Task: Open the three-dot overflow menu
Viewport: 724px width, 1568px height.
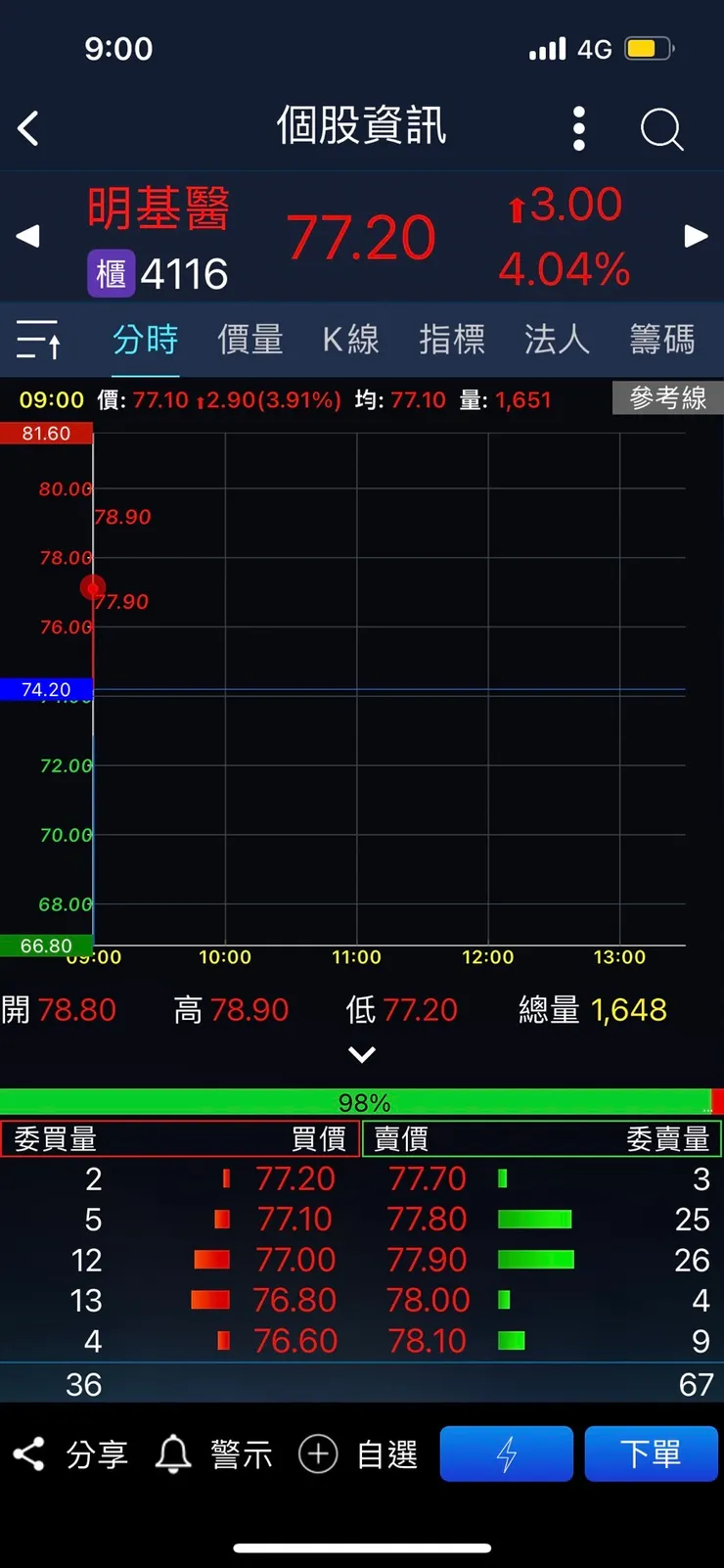Action: 578,128
